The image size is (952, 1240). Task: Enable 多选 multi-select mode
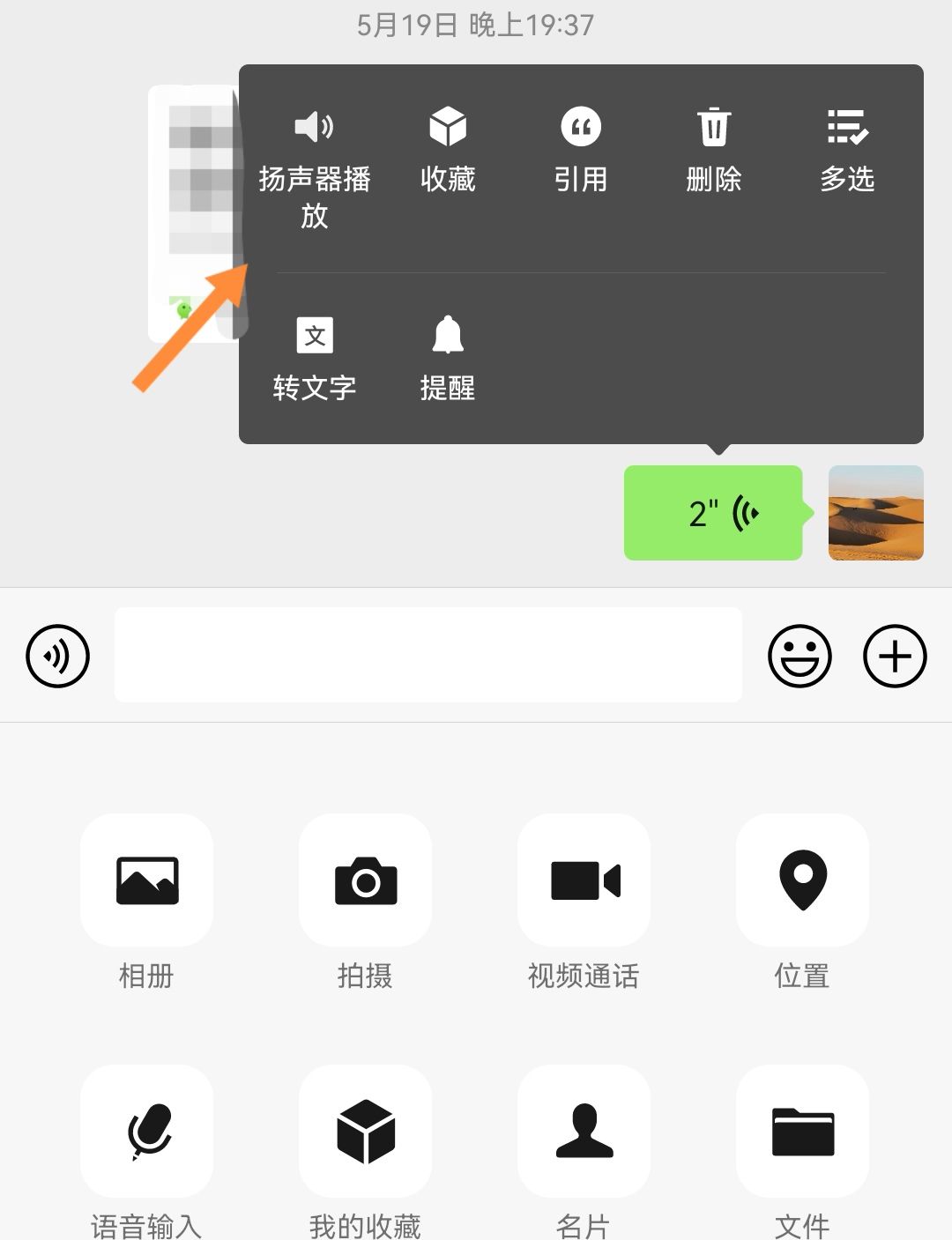click(x=846, y=150)
